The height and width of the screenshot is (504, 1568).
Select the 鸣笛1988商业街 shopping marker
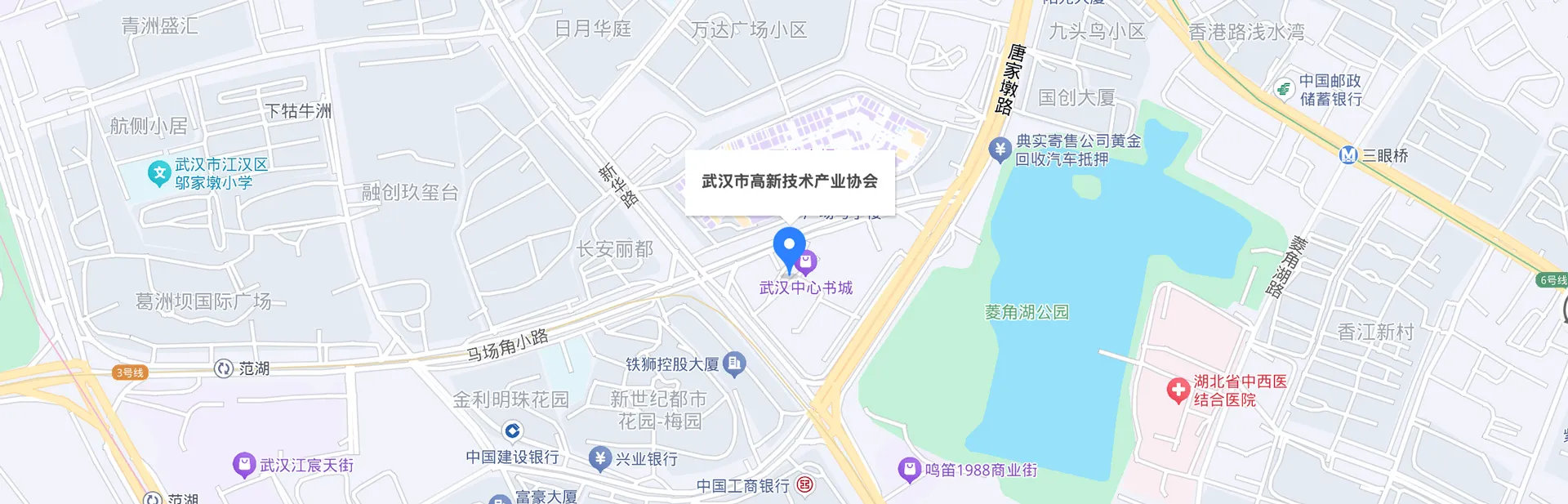910,470
